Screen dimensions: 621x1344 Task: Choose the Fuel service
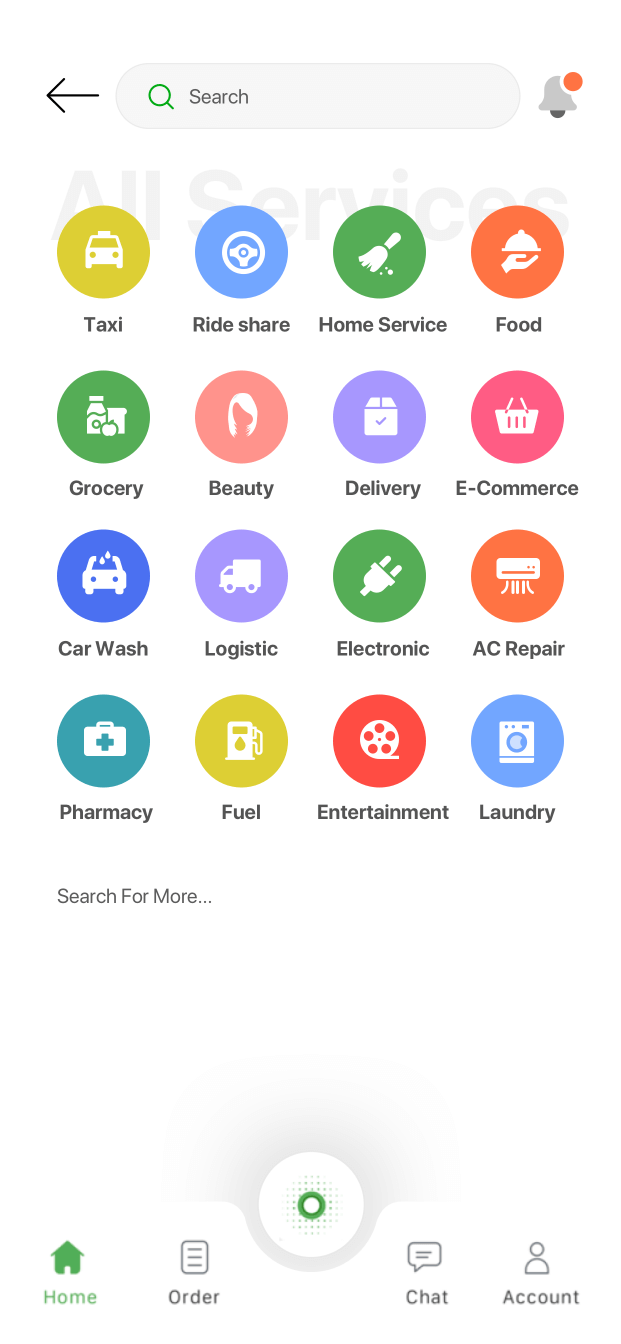[x=241, y=740]
